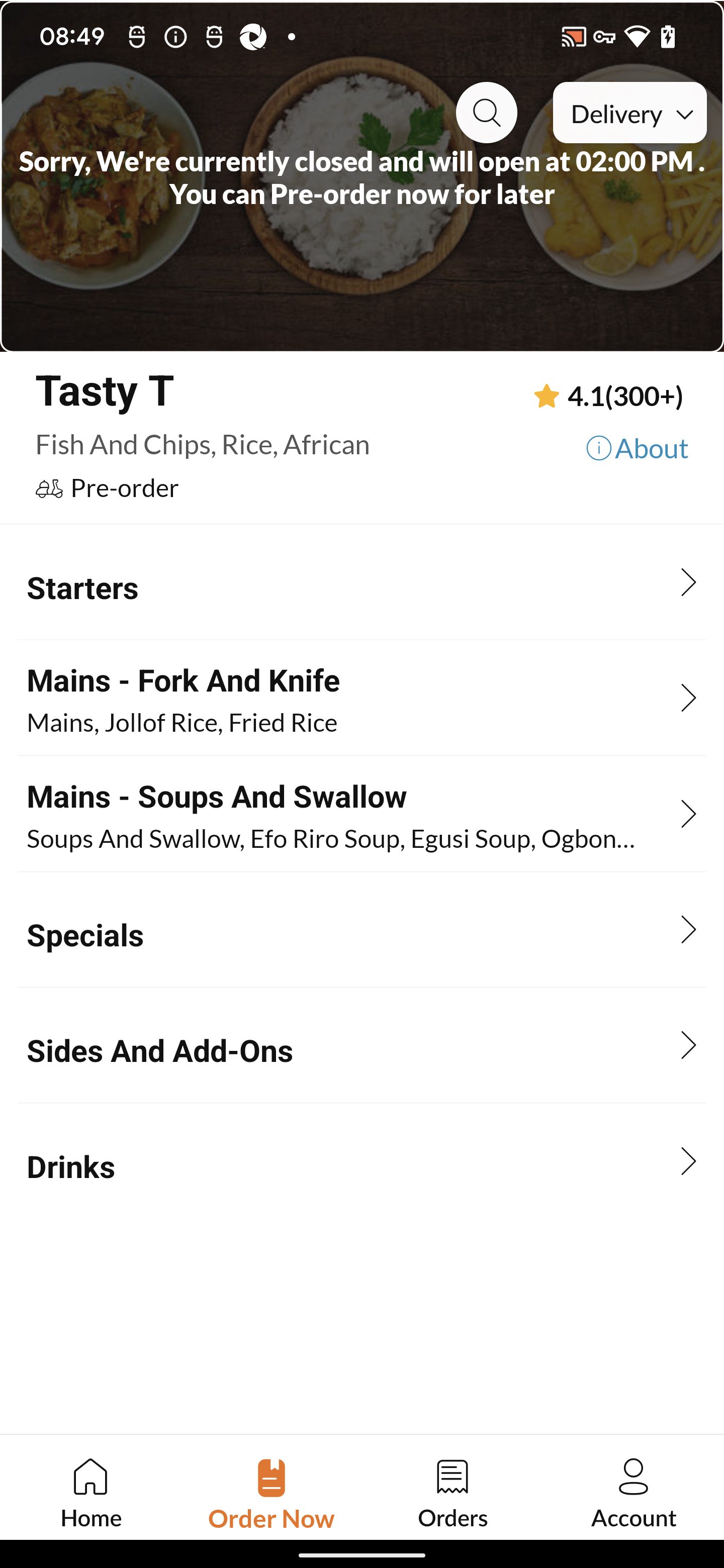The height and width of the screenshot is (1568, 724).
Task: Tap the star rating icon
Action: click(x=546, y=395)
